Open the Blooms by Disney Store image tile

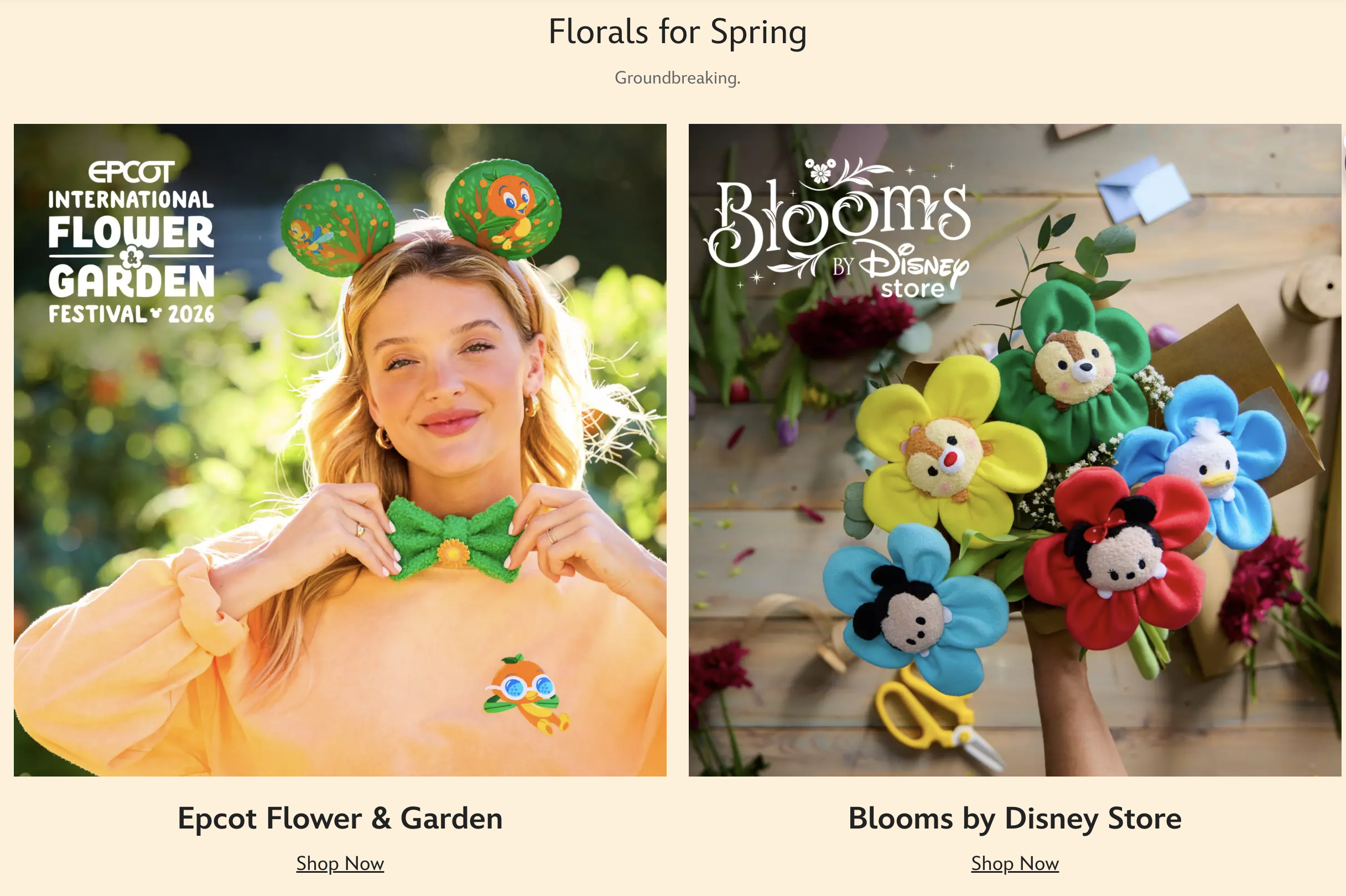pos(1014,450)
